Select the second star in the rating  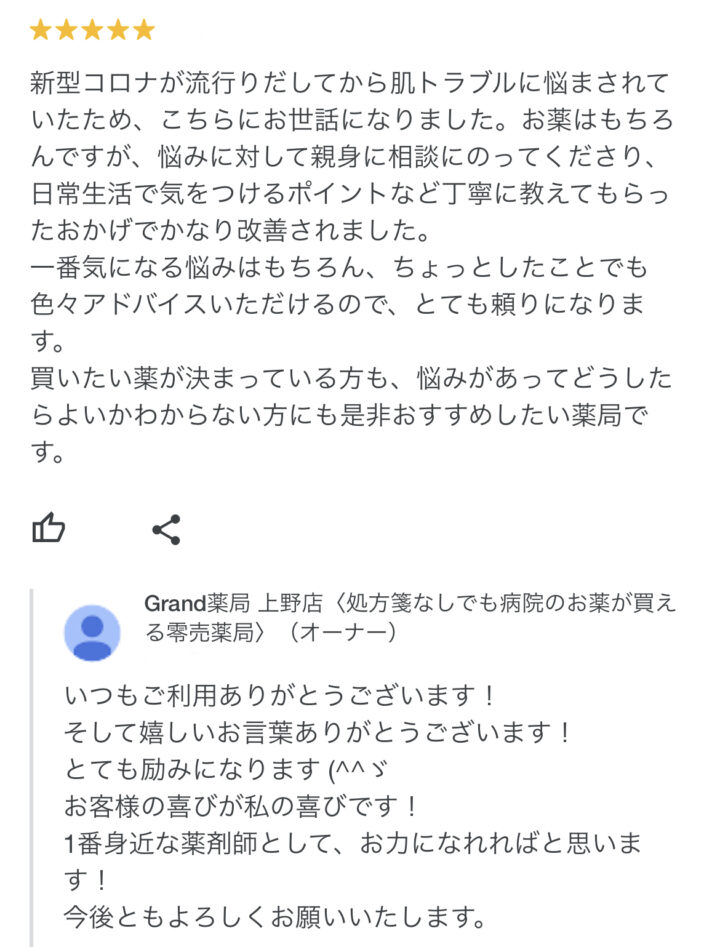[65, 31]
